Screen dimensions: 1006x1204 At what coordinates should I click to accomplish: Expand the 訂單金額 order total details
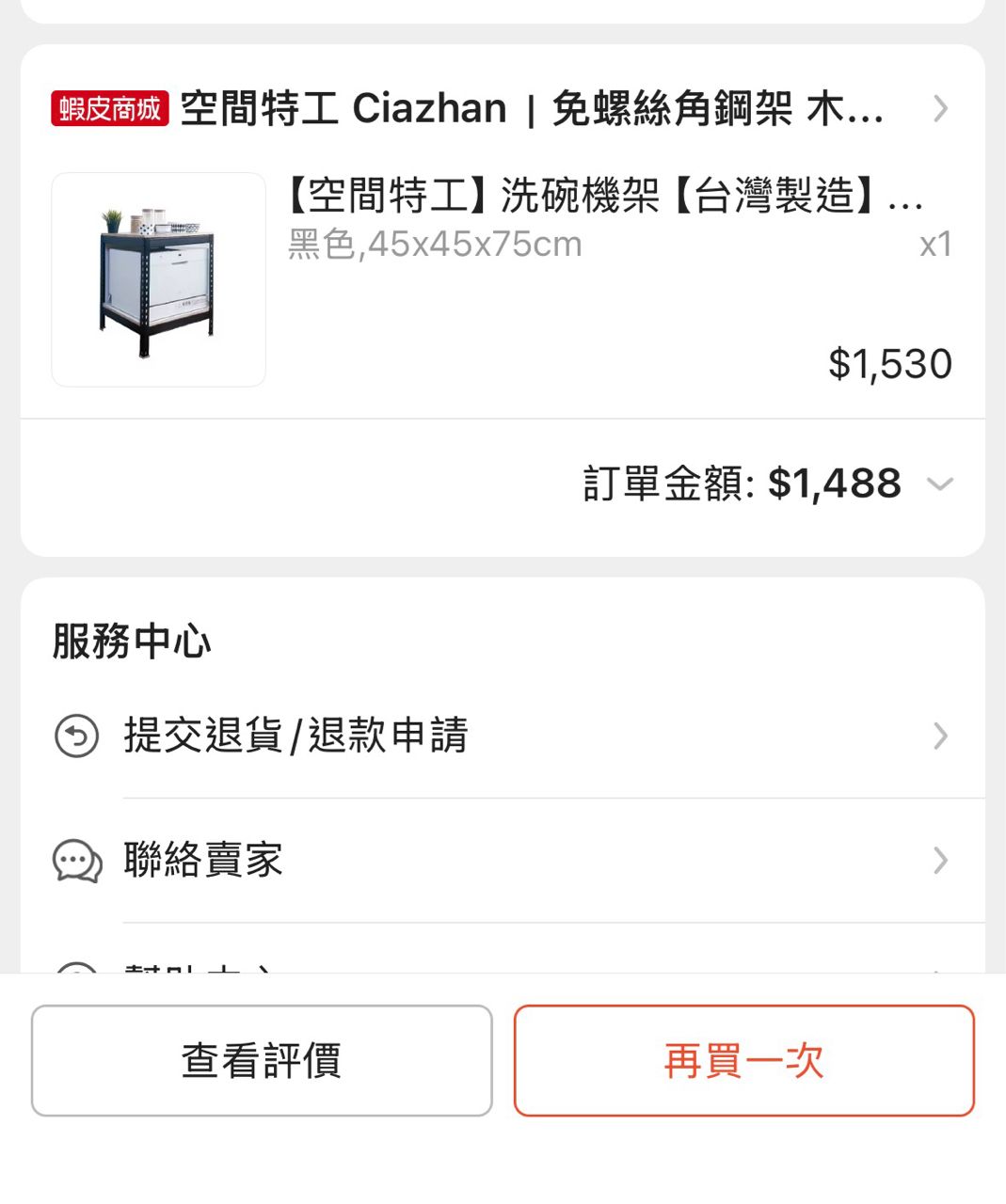939,484
